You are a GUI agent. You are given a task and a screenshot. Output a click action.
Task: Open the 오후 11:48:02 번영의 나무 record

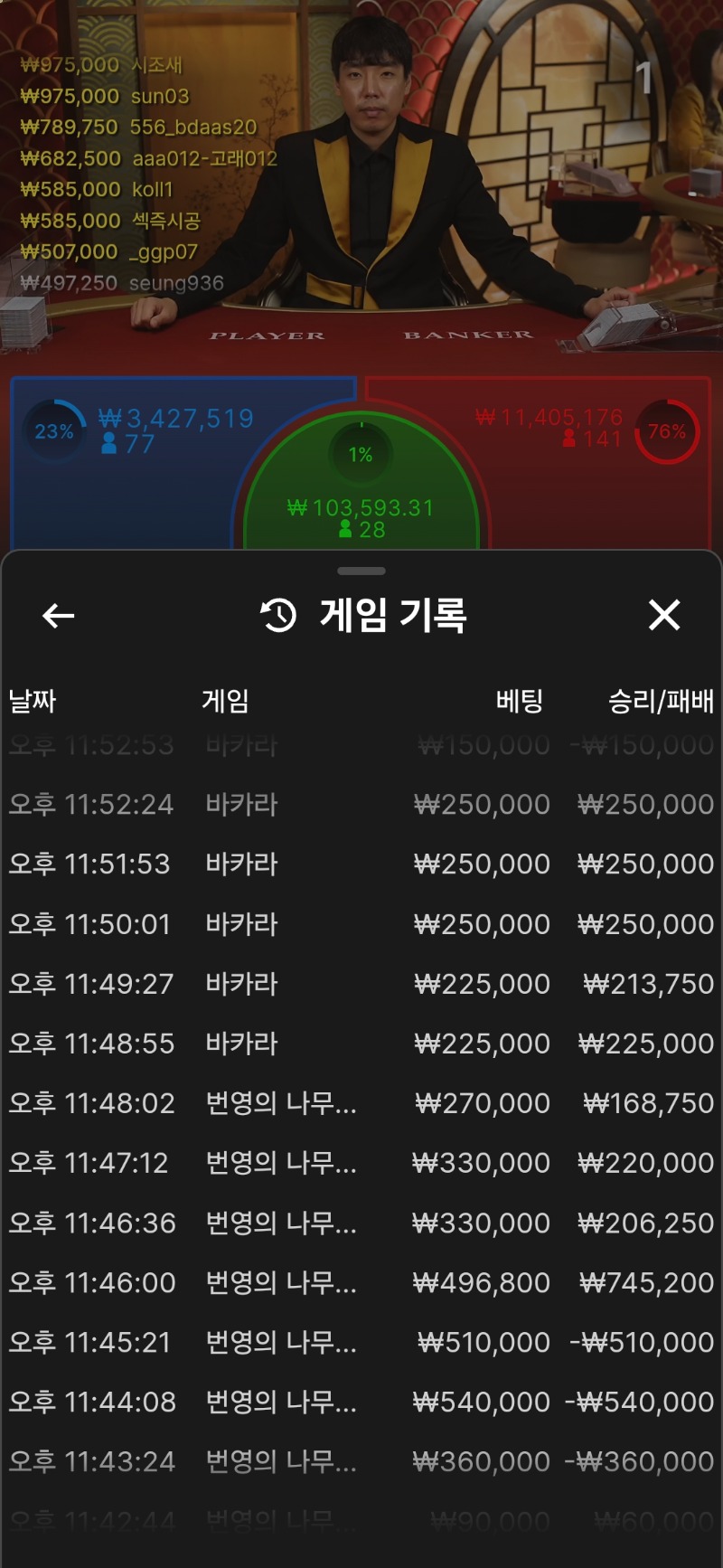pyautogui.click(x=361, y=1103)
